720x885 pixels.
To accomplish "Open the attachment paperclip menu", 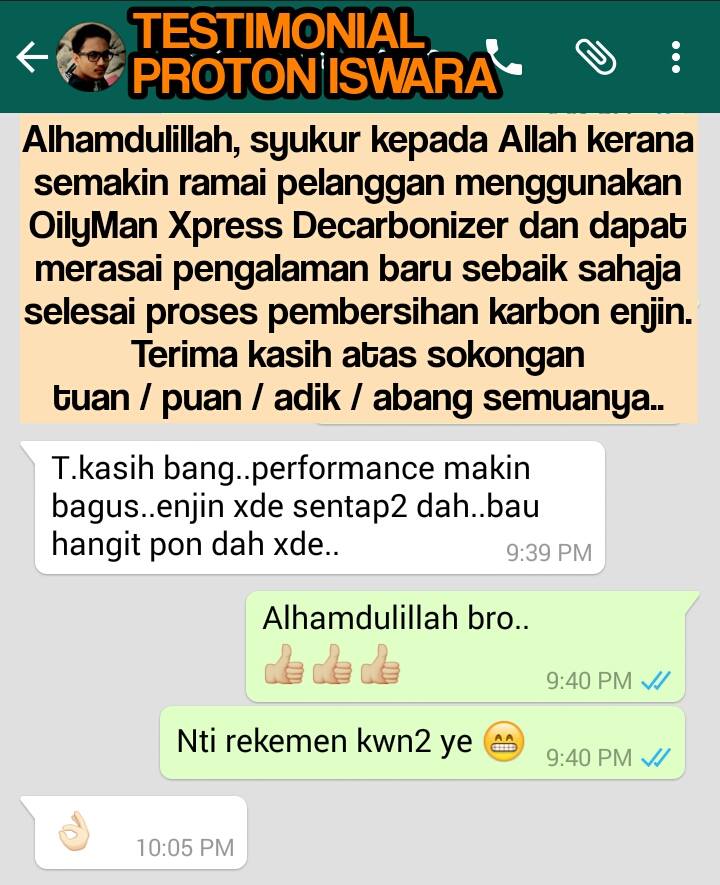I will (x=595, y=57).
